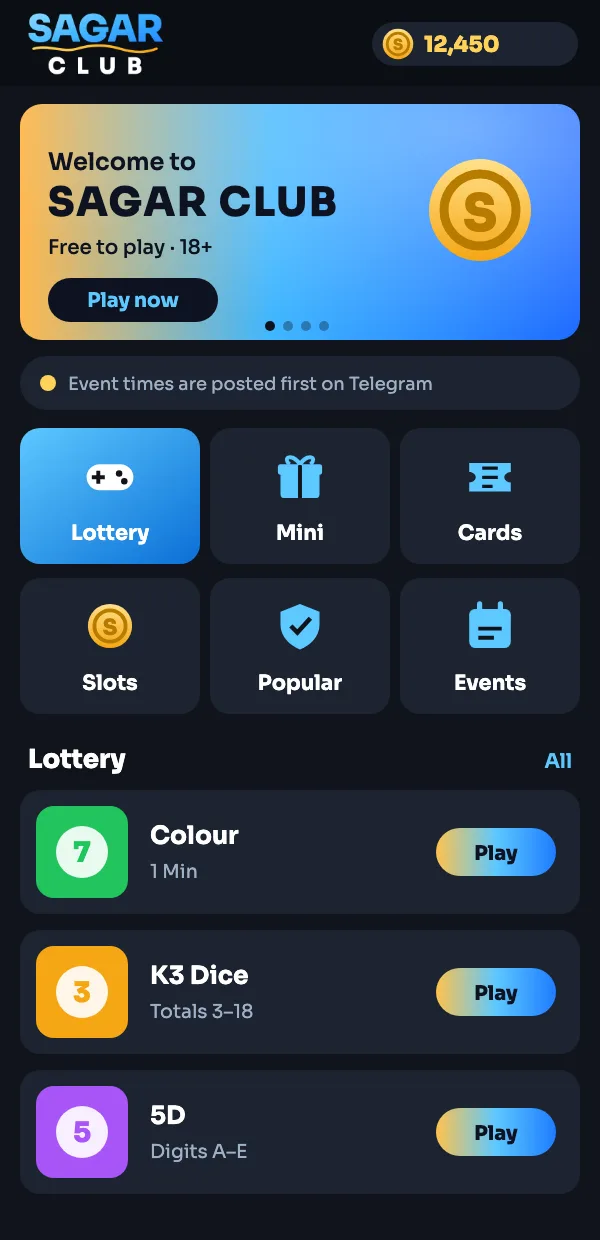Open the Slots category
This screenshot has height=1240, width=600.
click(110, 646)
